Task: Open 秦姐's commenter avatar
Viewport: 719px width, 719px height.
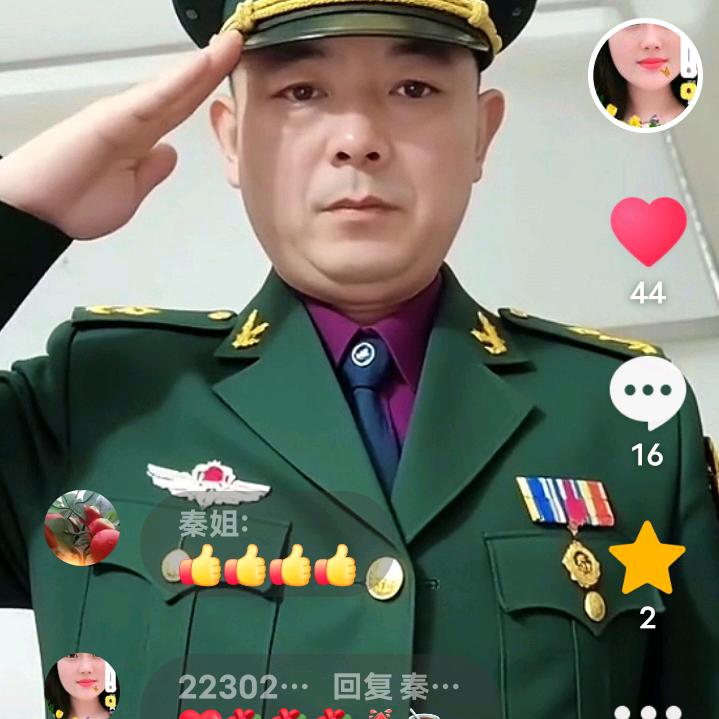Action: (82, 528)
